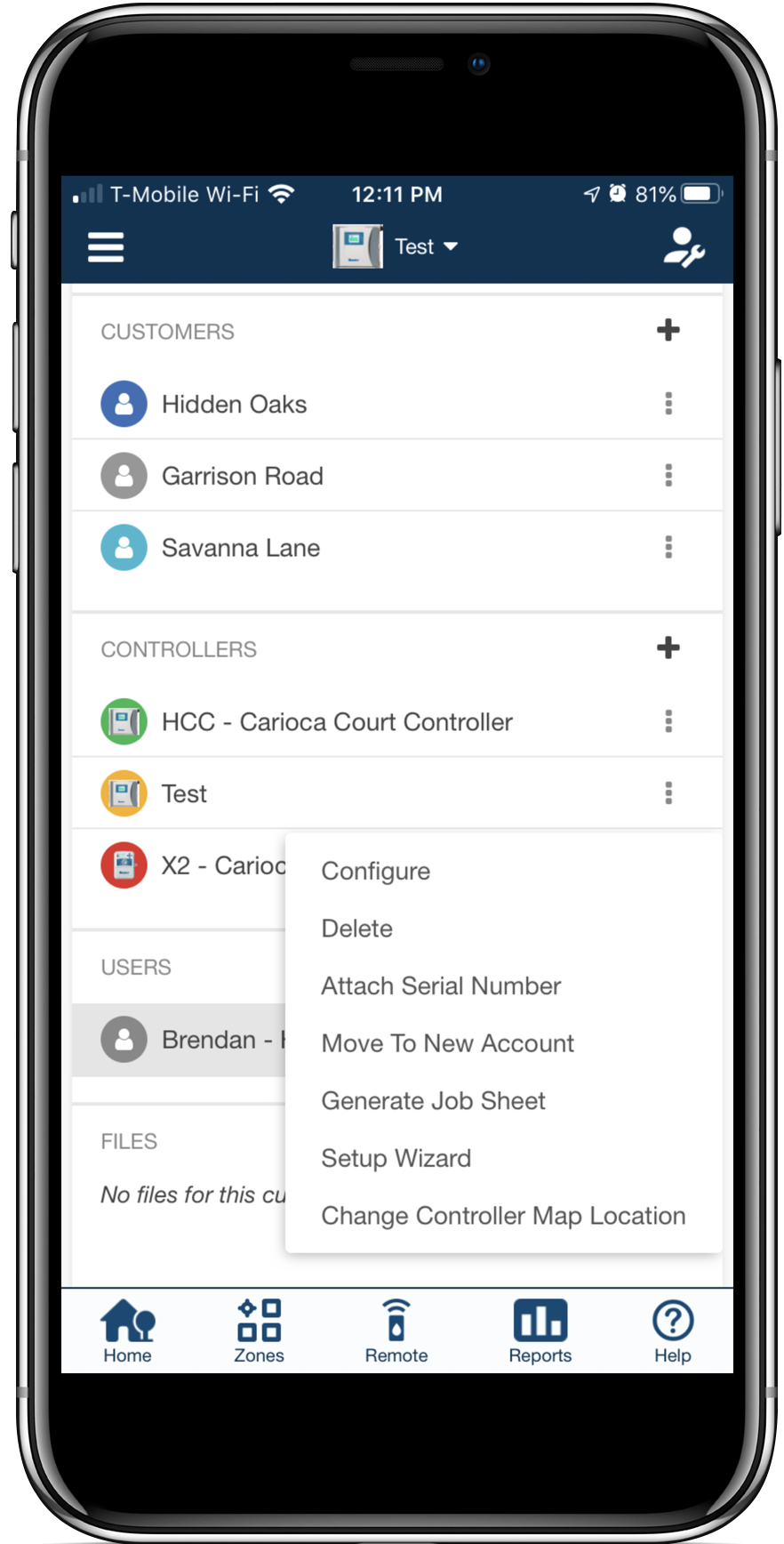
Task: Open Savanna Lane overflow menu
Action: tap(668, 547)
